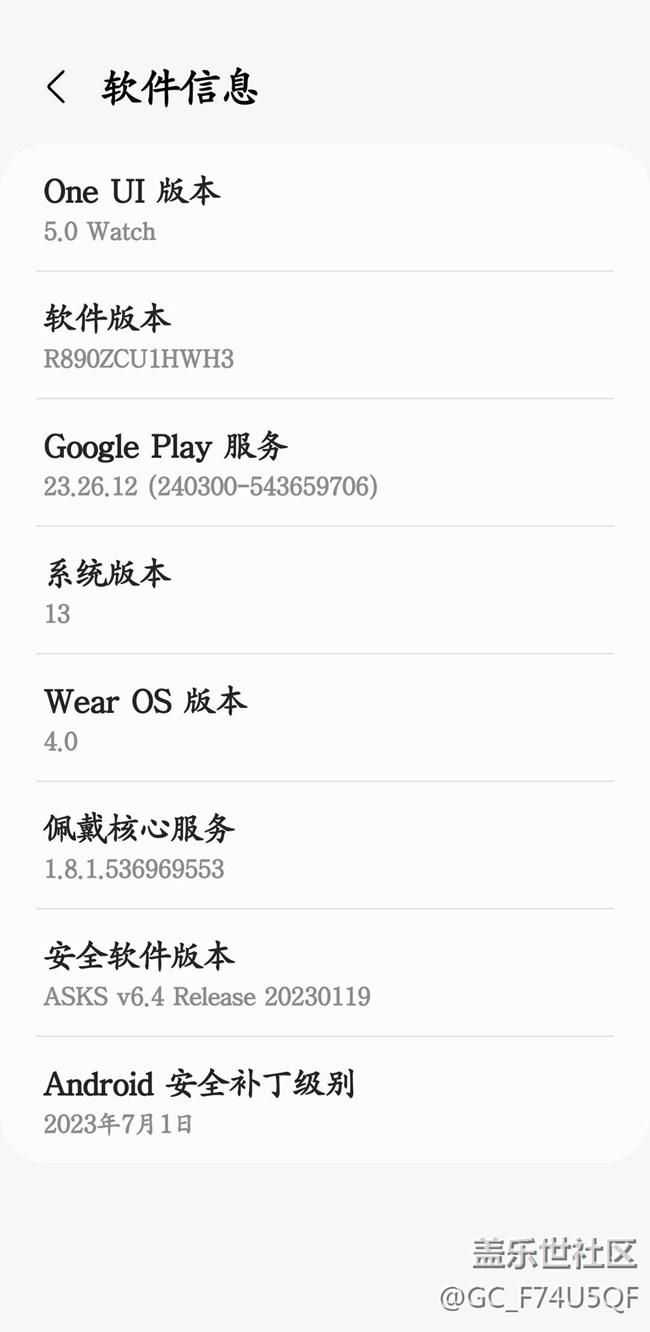Go back from the 软件信息 page
This screenshot has width=650, height=1332.
pyautogui.click(x=57, y=88)
